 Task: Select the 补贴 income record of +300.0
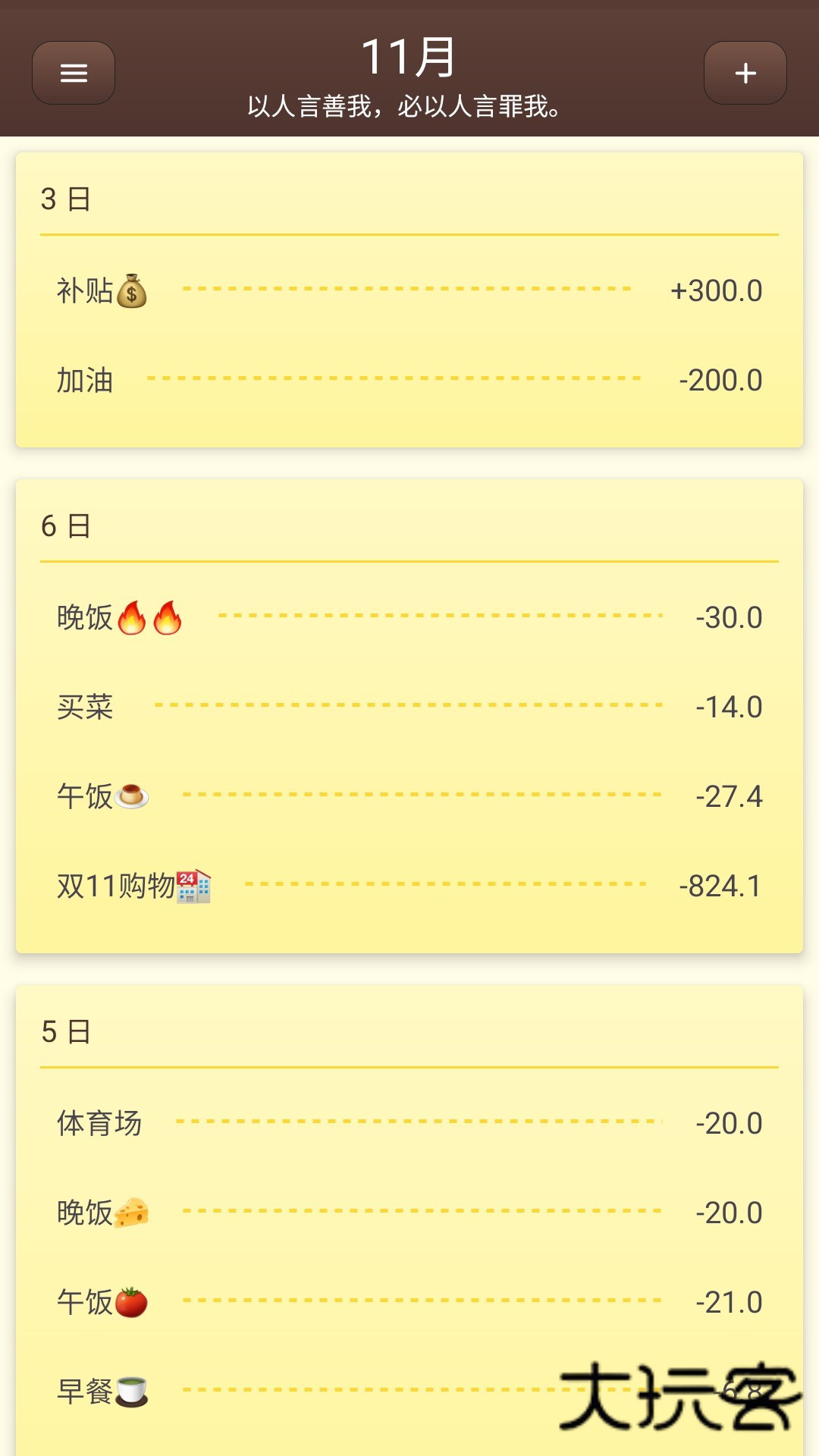[x=409, y=290]
